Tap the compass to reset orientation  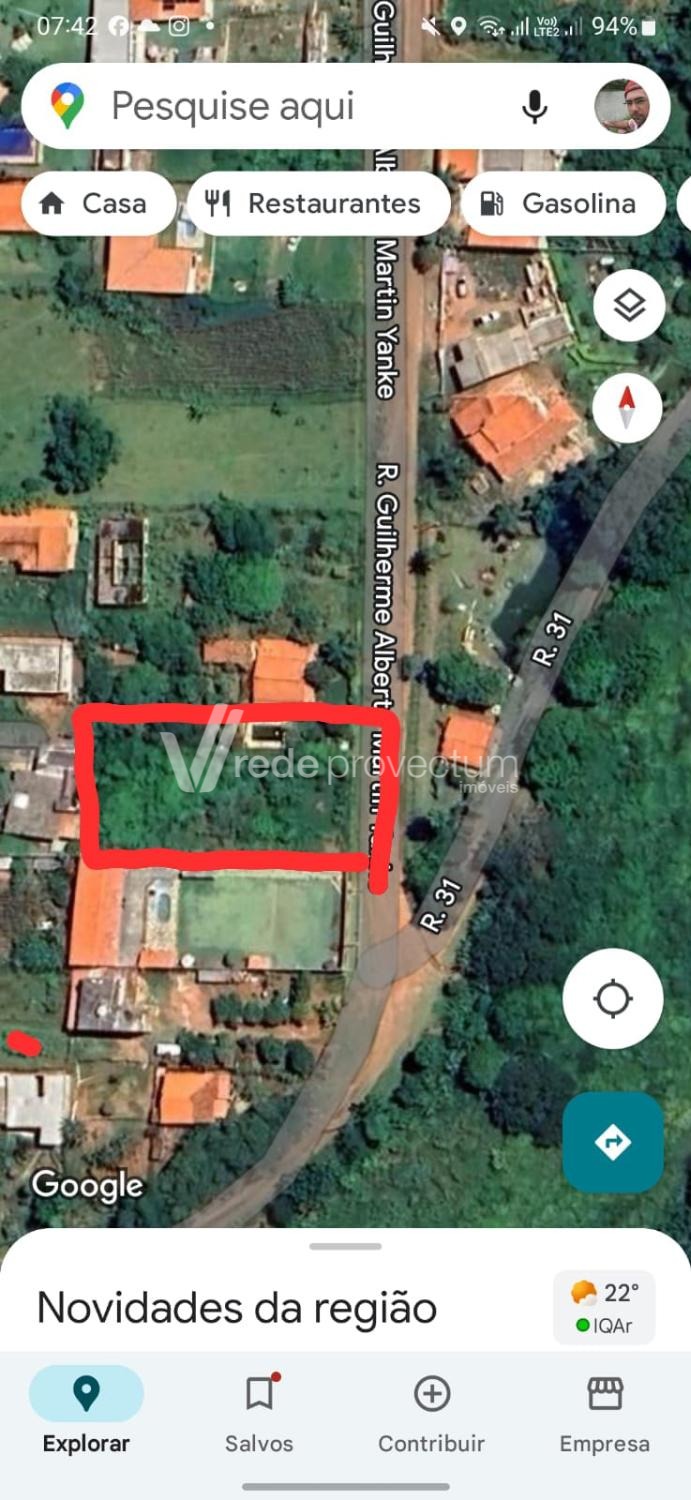coord(627,408)
